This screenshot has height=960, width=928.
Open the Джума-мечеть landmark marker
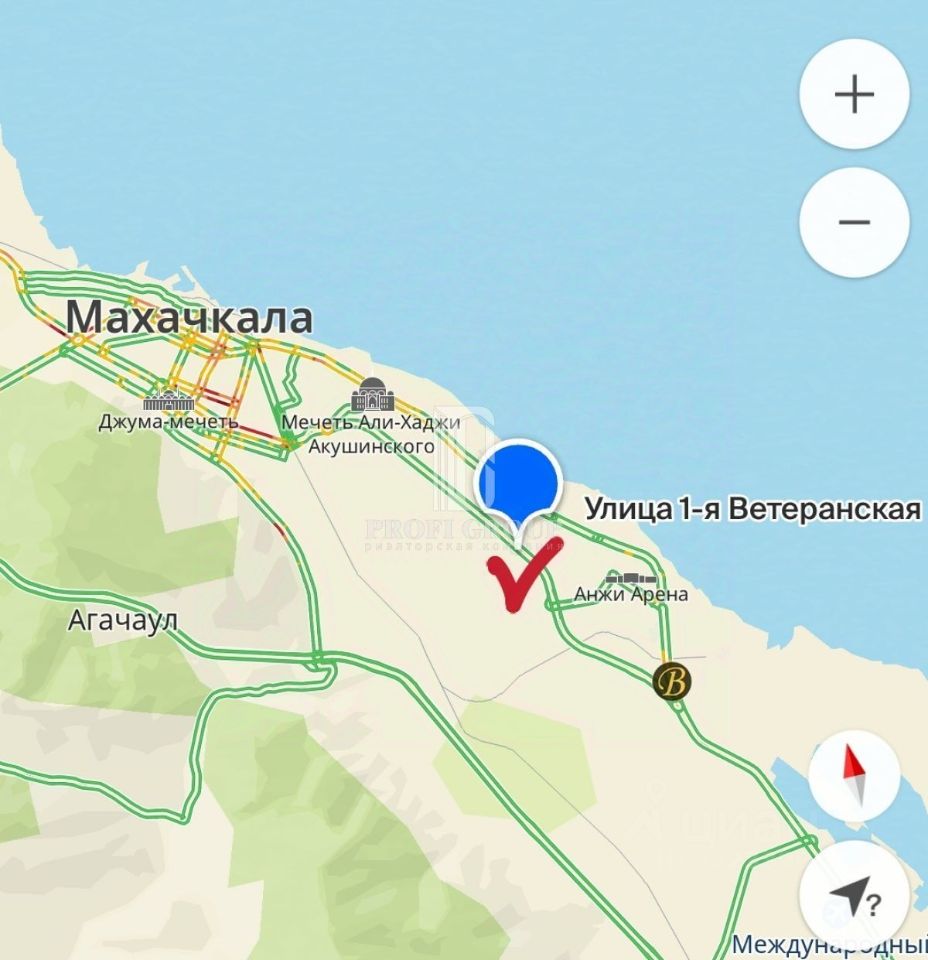pyautogui.click(x=167, y=402)
